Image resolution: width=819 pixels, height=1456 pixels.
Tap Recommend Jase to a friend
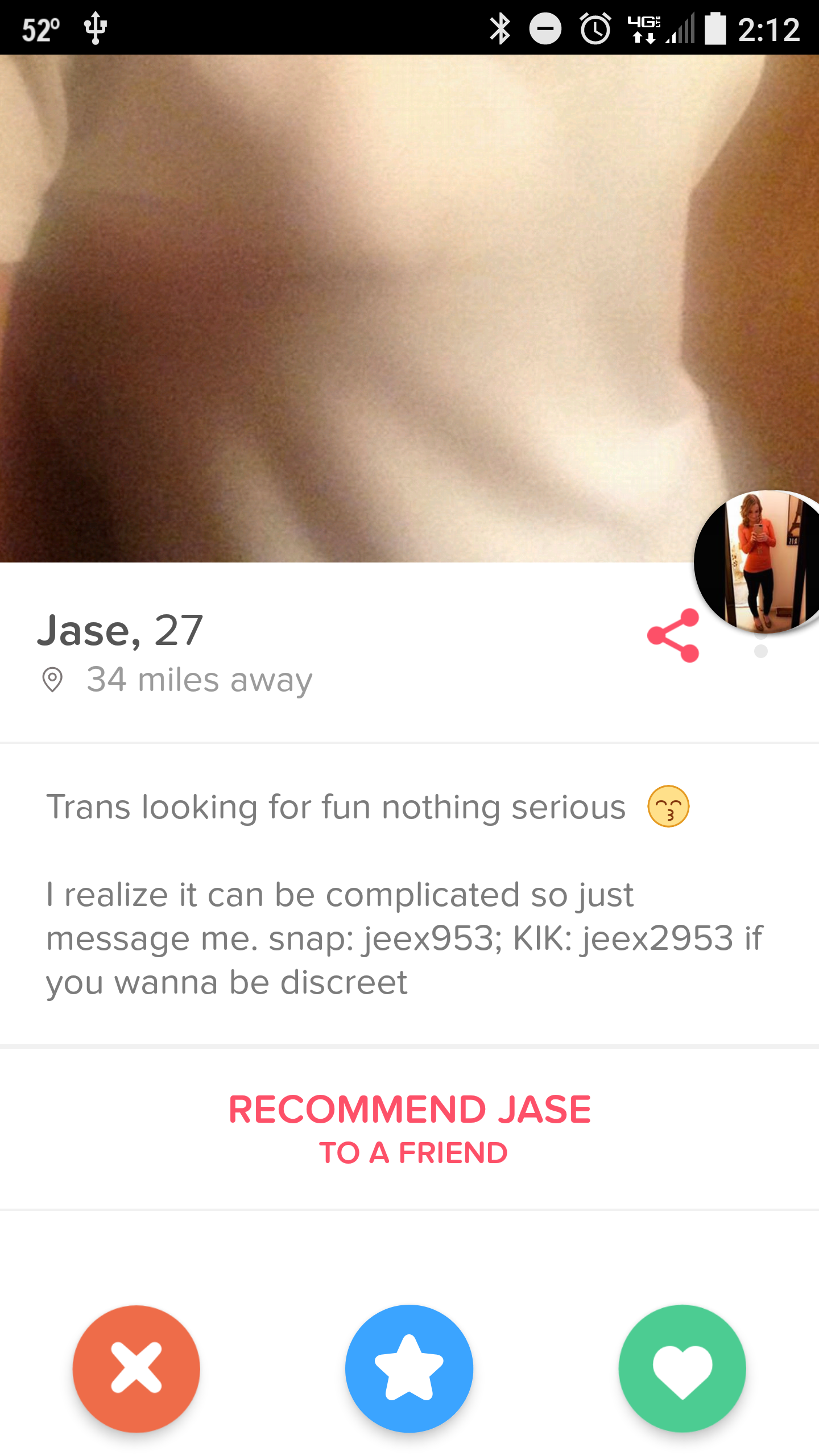pos(410,1129)
